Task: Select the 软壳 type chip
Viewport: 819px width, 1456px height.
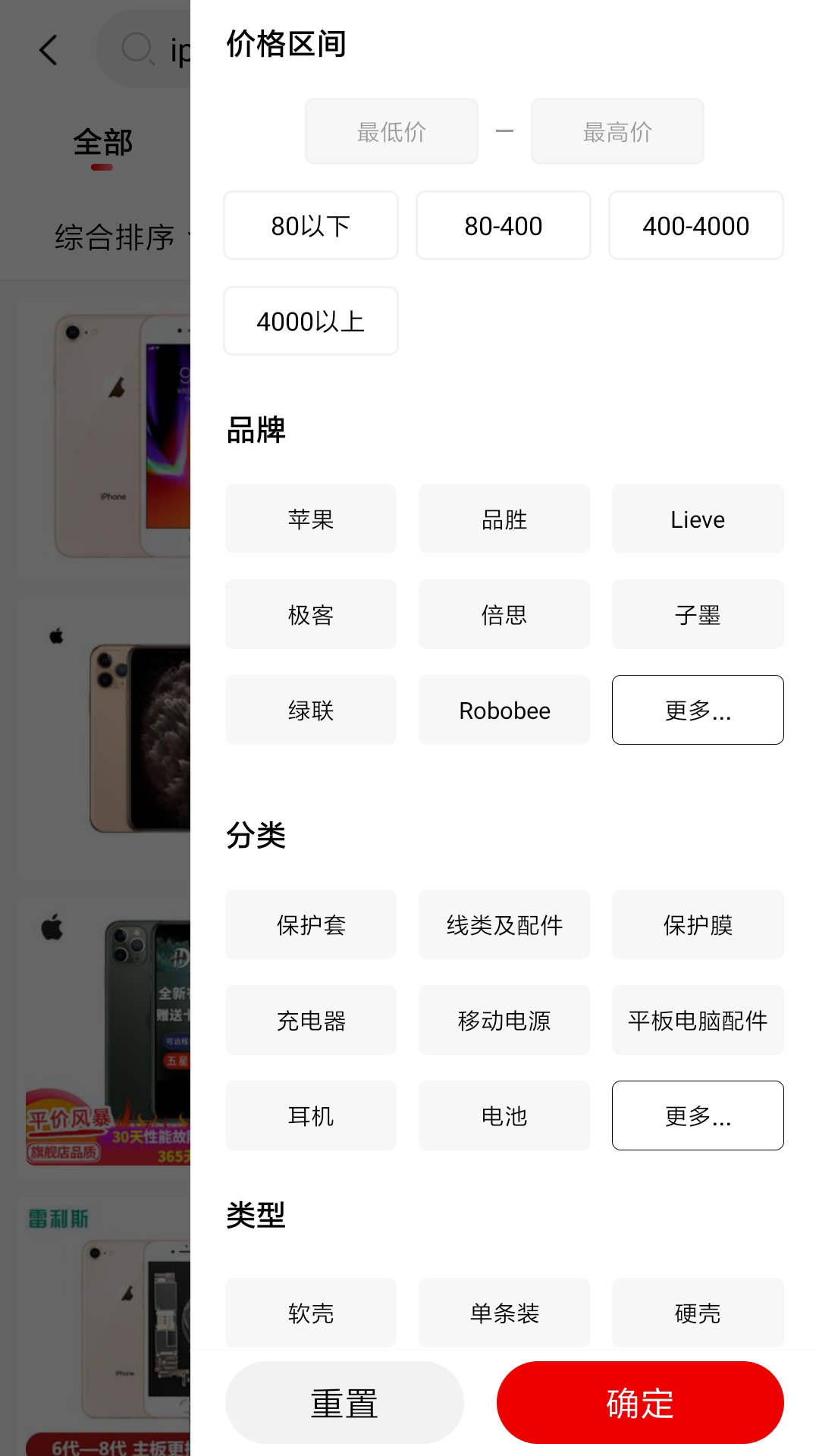Action: point(311,1313)
